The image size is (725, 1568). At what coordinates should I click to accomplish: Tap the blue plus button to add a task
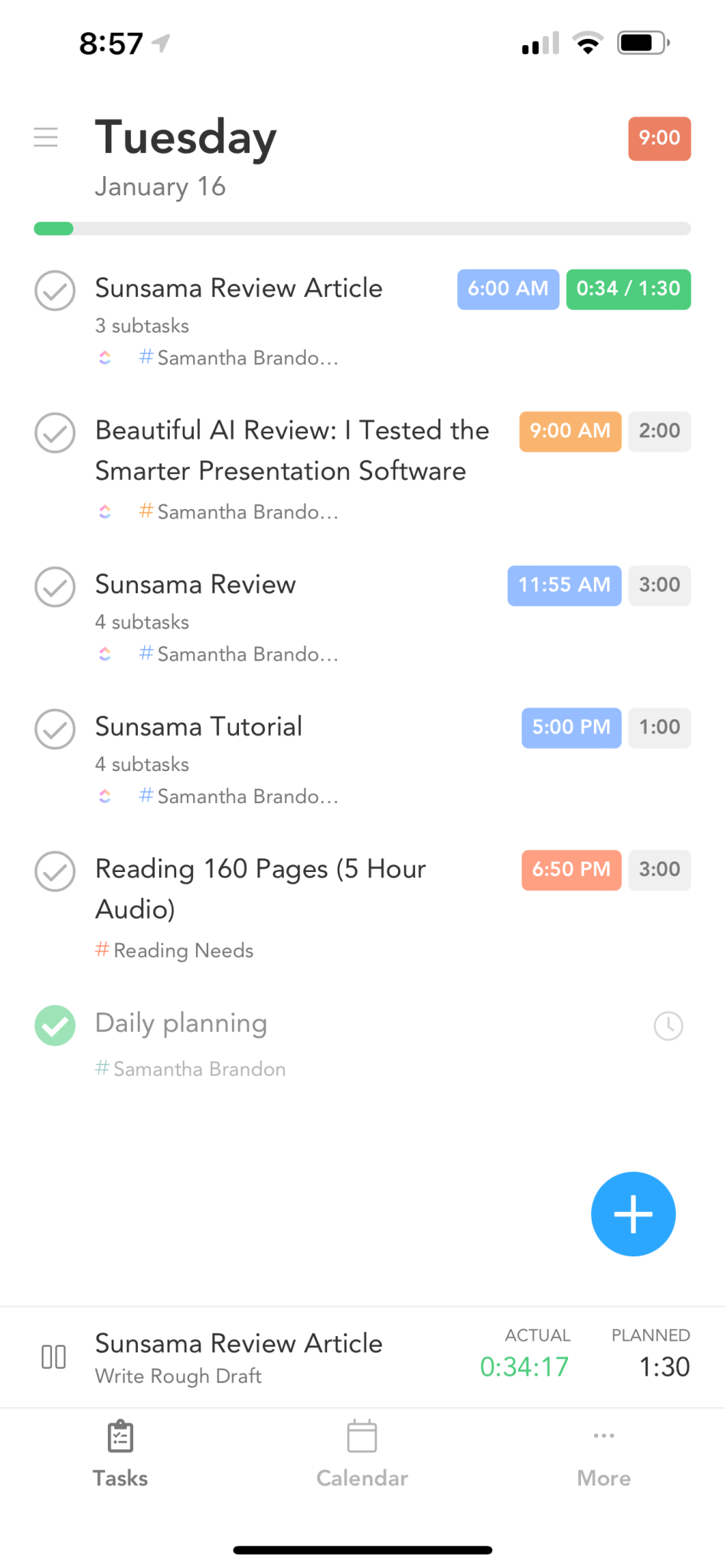[632, 1214]
